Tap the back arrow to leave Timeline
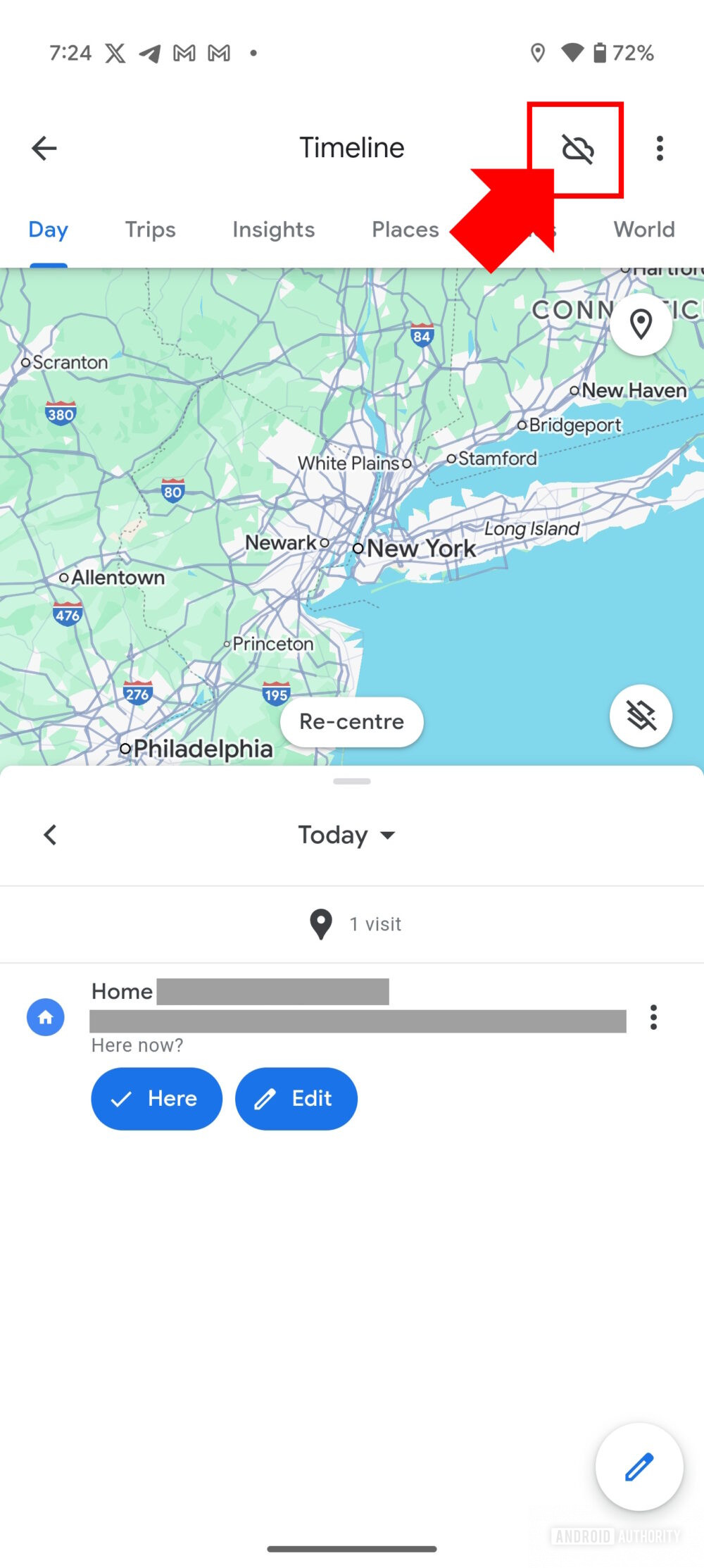The height and width of the screenshot is (1568, 704). [44, 148]
